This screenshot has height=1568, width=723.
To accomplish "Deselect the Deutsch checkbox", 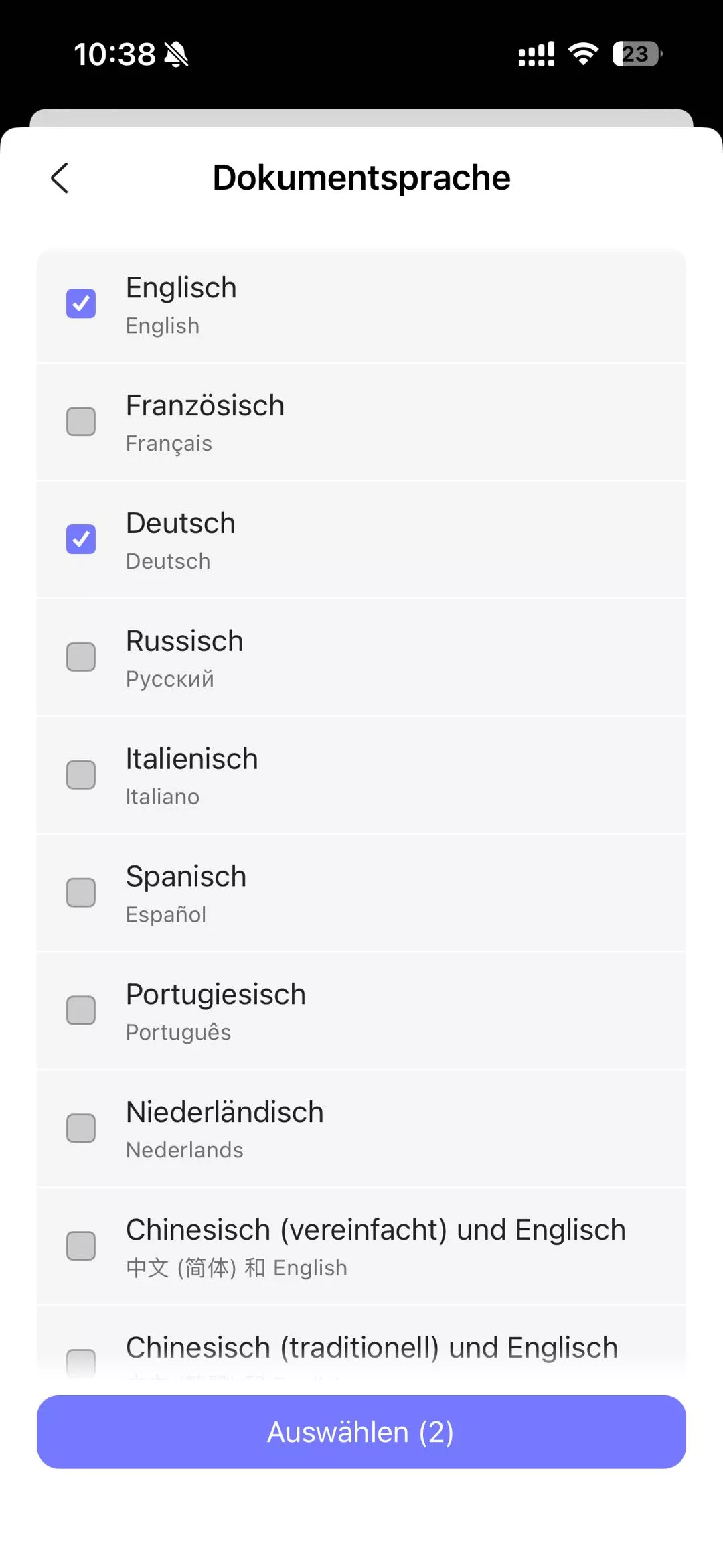I will click(x=81, y=539).
